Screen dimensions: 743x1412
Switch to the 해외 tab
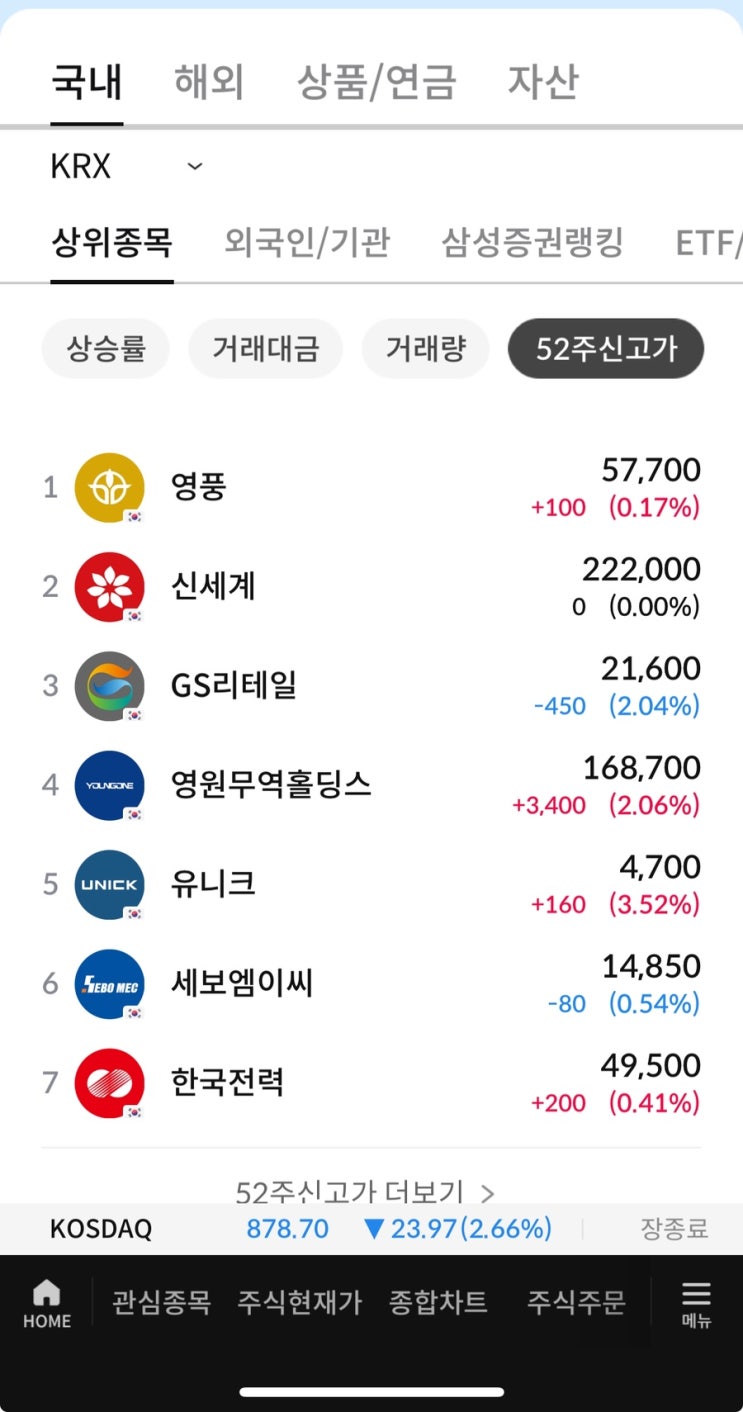208,83
